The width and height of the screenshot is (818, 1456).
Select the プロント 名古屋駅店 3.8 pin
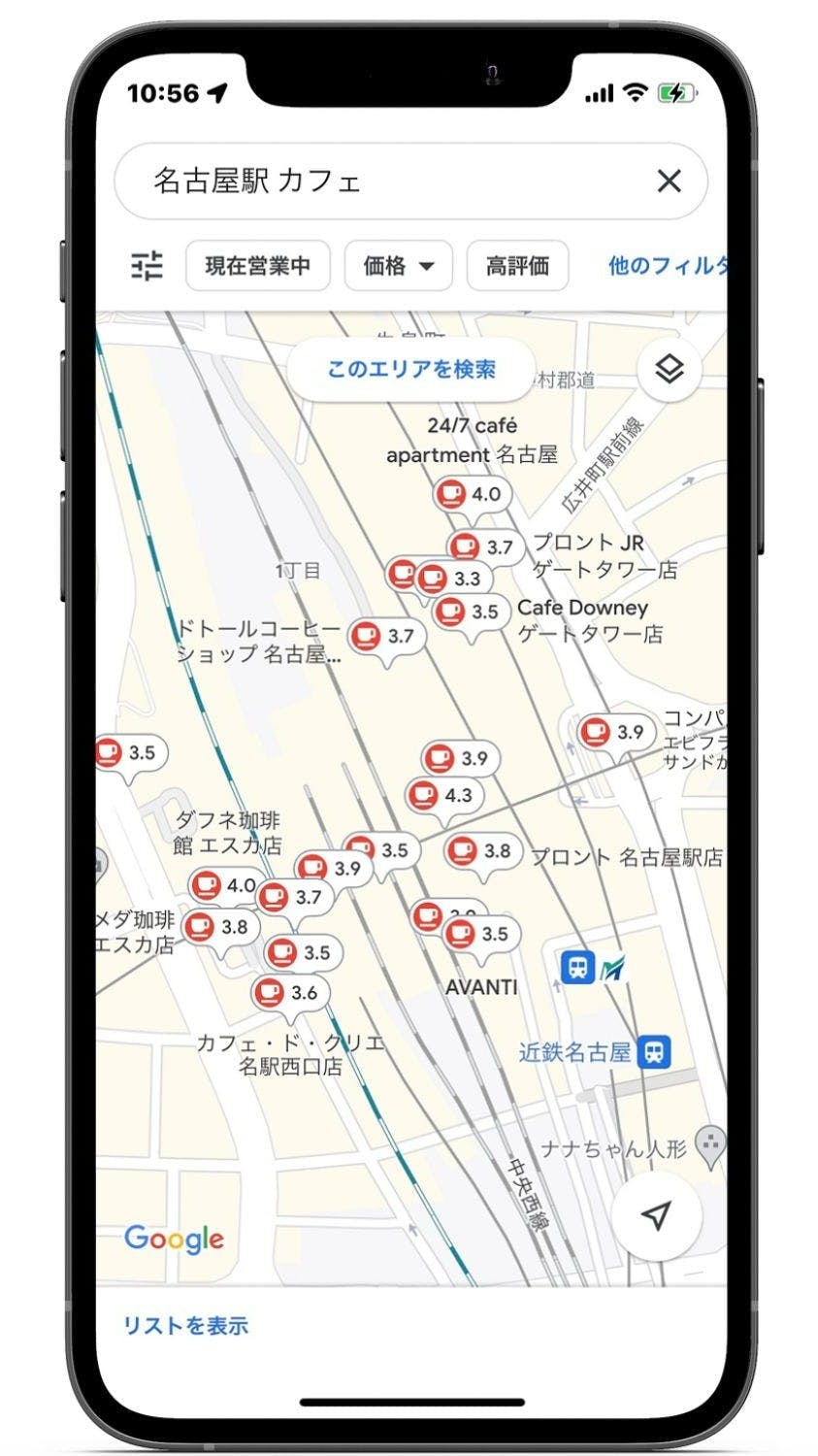pos(481,852)
